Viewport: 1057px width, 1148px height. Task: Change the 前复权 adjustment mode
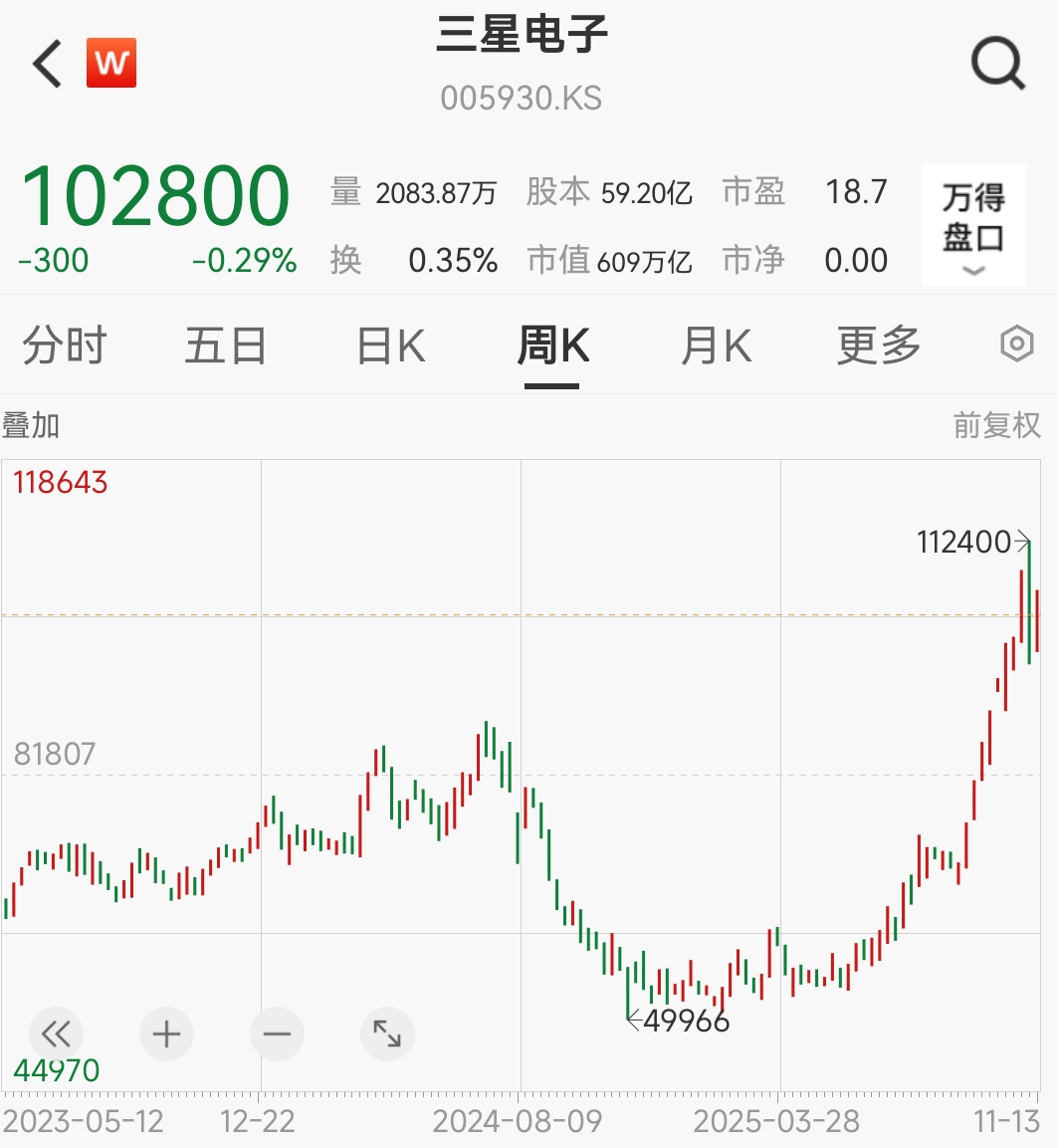pyautogui.click(x=996, y=426)
